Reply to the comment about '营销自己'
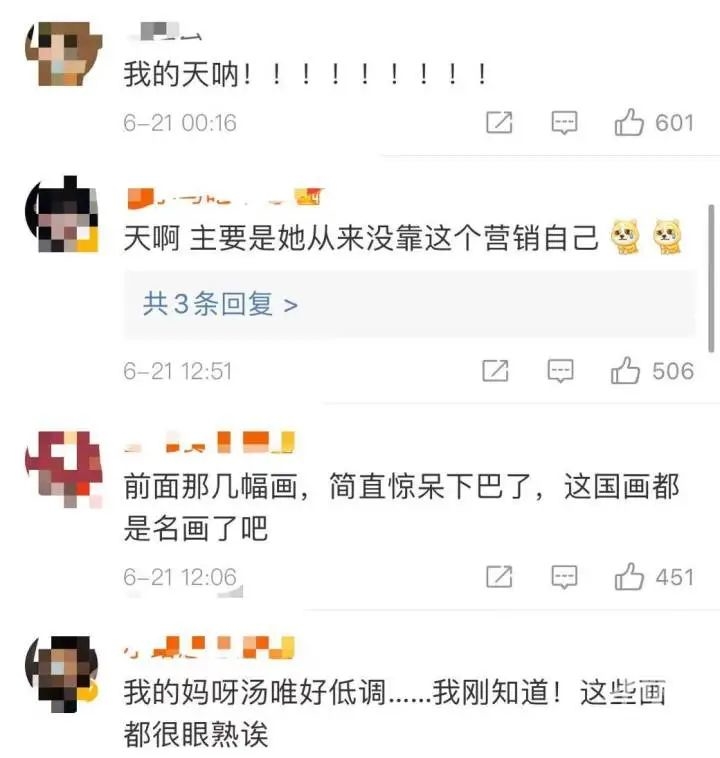The height and width of the screenshot is (758, 720). pos(561,371)
